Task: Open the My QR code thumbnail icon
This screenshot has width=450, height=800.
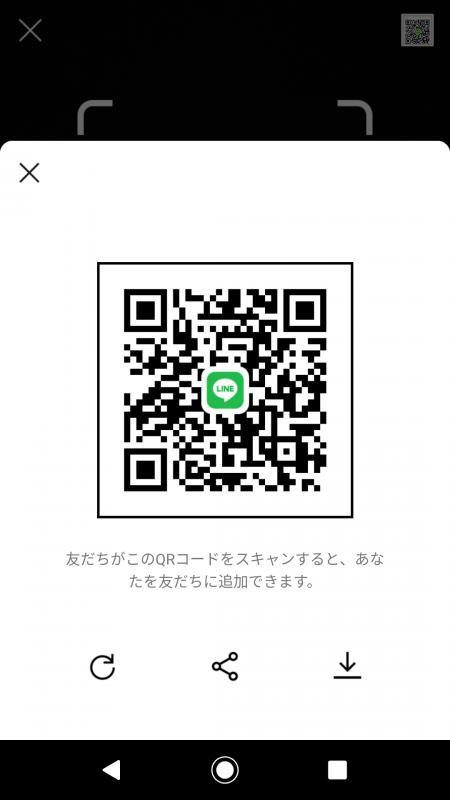Action: click(x=417, y=30)
